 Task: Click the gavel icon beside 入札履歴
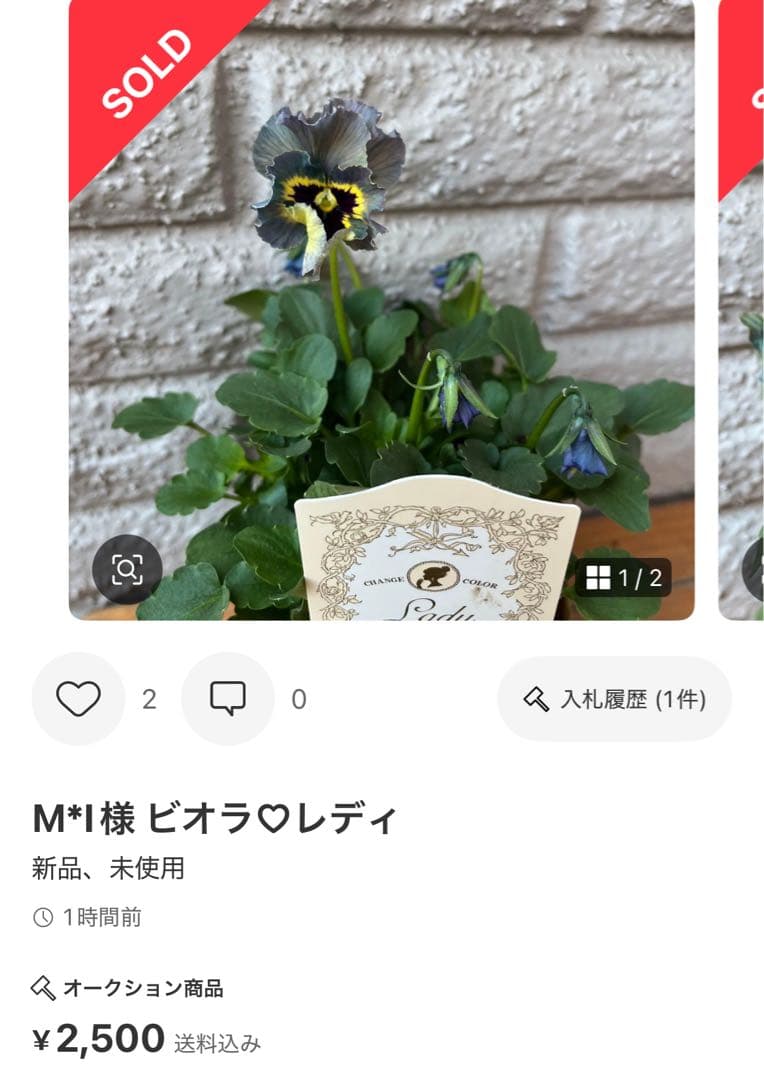click(x=534, y=697)
